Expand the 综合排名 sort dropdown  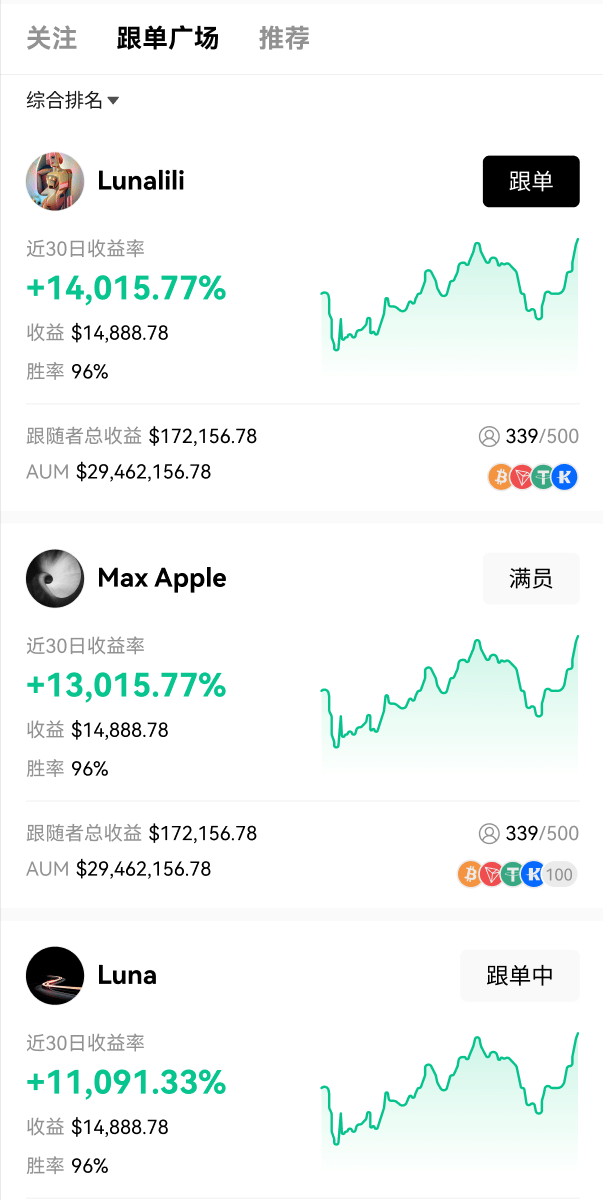tap(73, 100)
